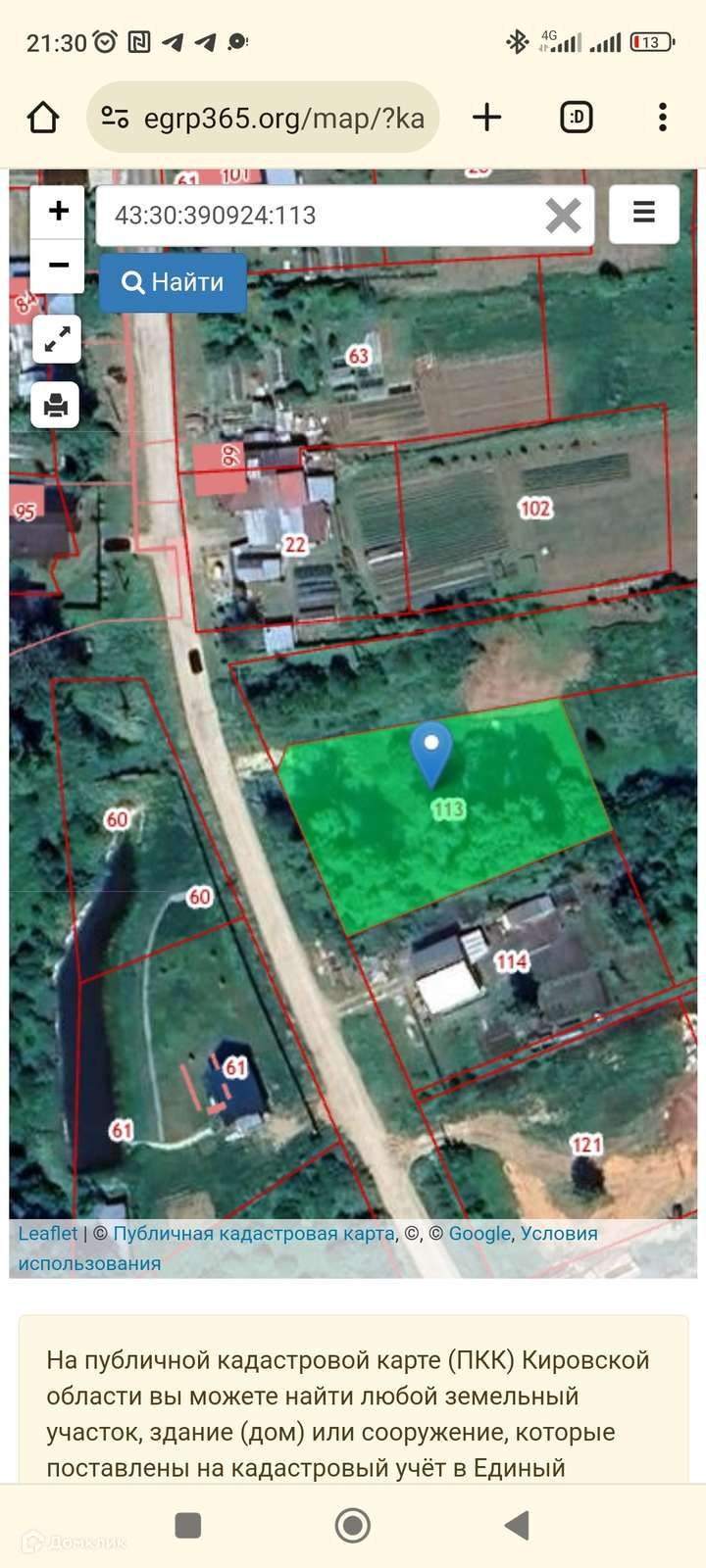Image resolution: width=706 pixels, height=1568 pixels.
Task: Zoom out of the map
Action: tap(58, 265)
